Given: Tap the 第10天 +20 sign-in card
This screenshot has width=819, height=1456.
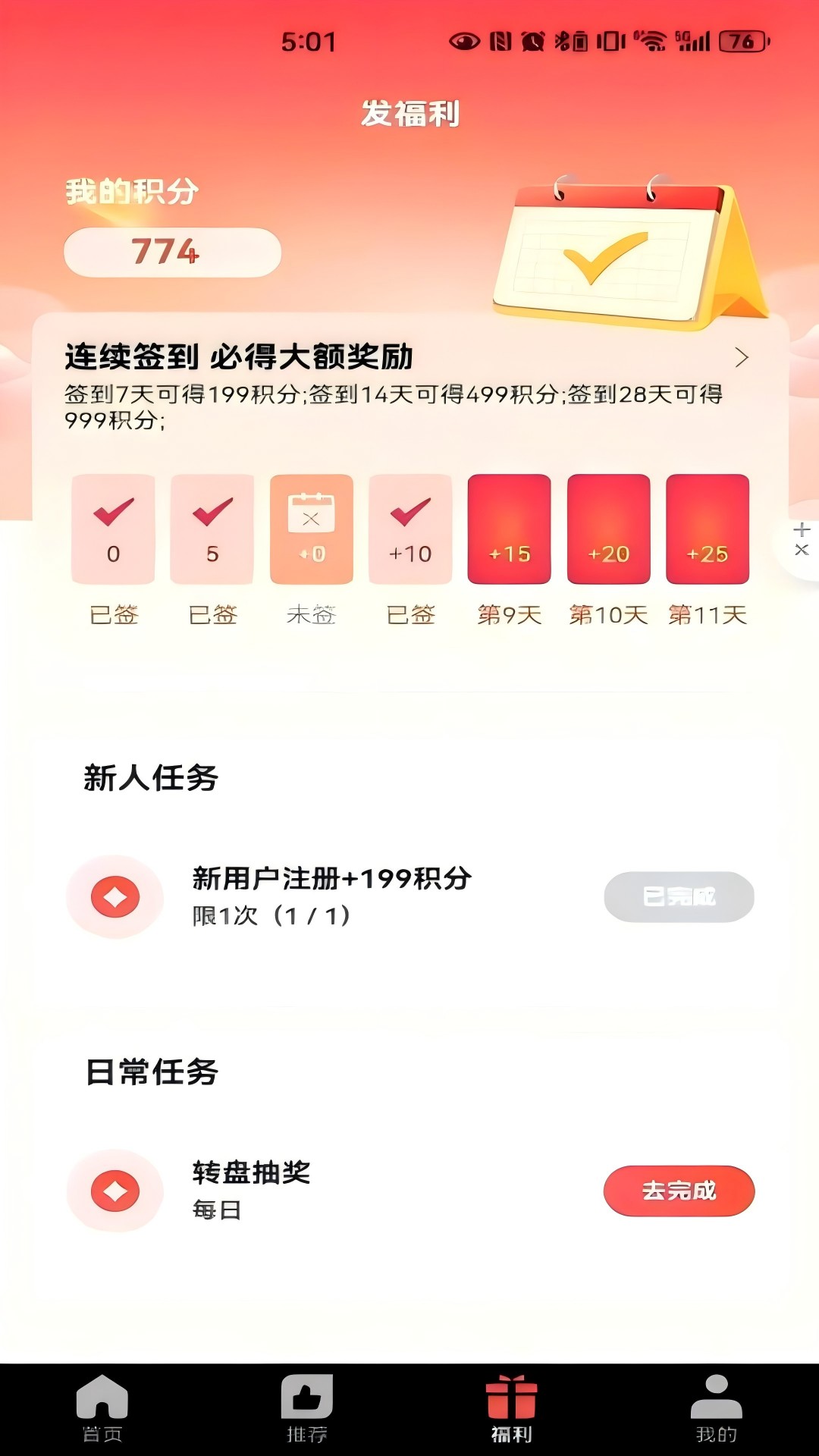Looking at the screenshot, I should 609,529.
